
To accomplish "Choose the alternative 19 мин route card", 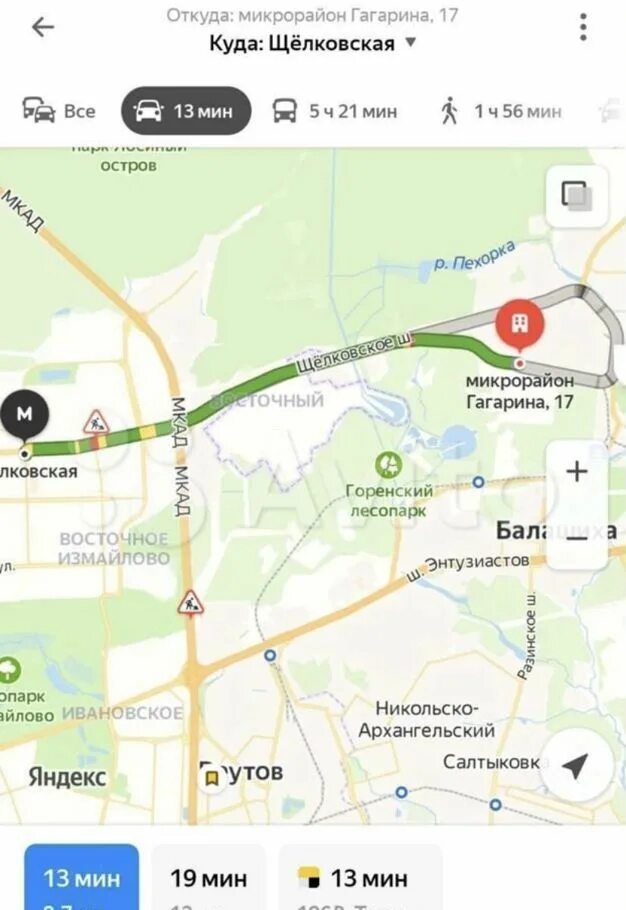I will click(x=208, y=878).
